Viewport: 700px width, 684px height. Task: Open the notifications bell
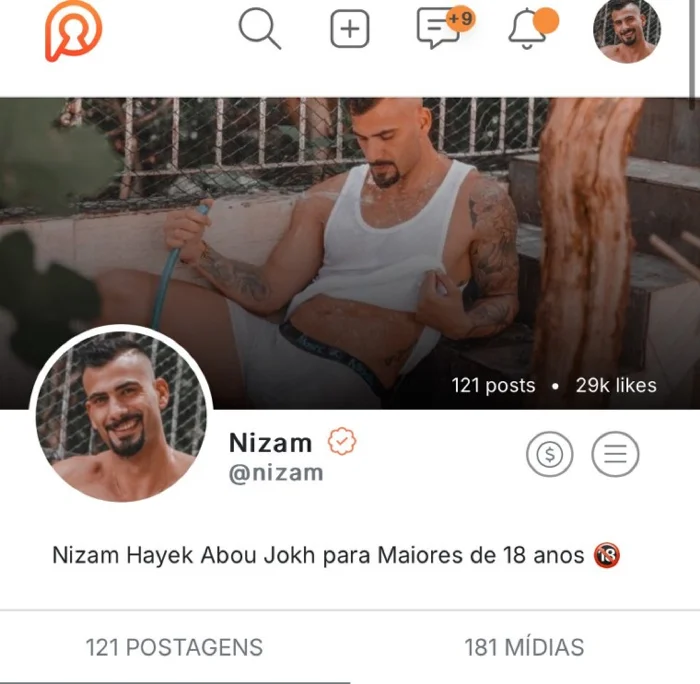click(528, 29)
